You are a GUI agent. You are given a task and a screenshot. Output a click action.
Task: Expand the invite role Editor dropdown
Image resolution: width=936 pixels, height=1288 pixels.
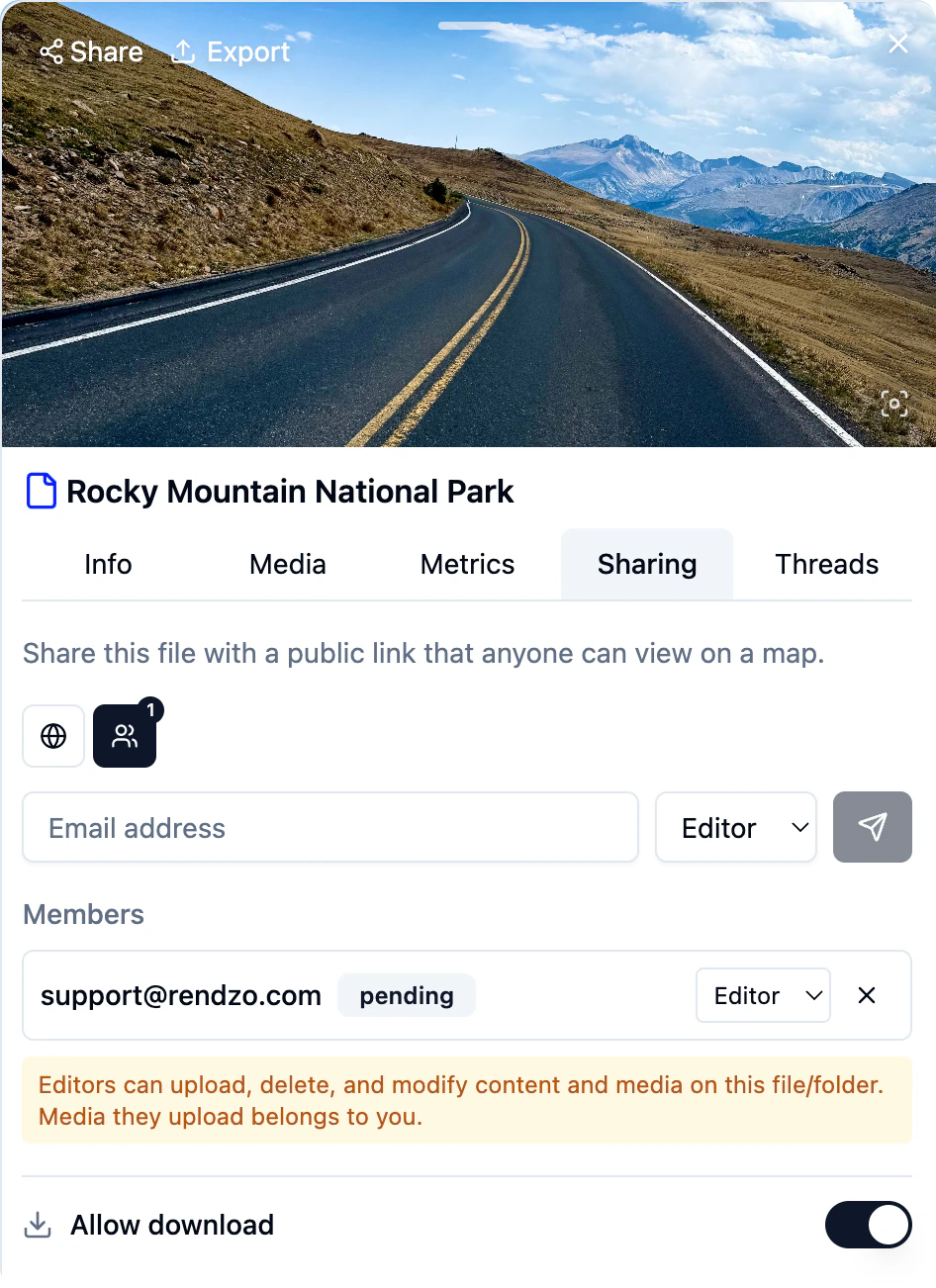pyautogui.click(x=736, y=827)
